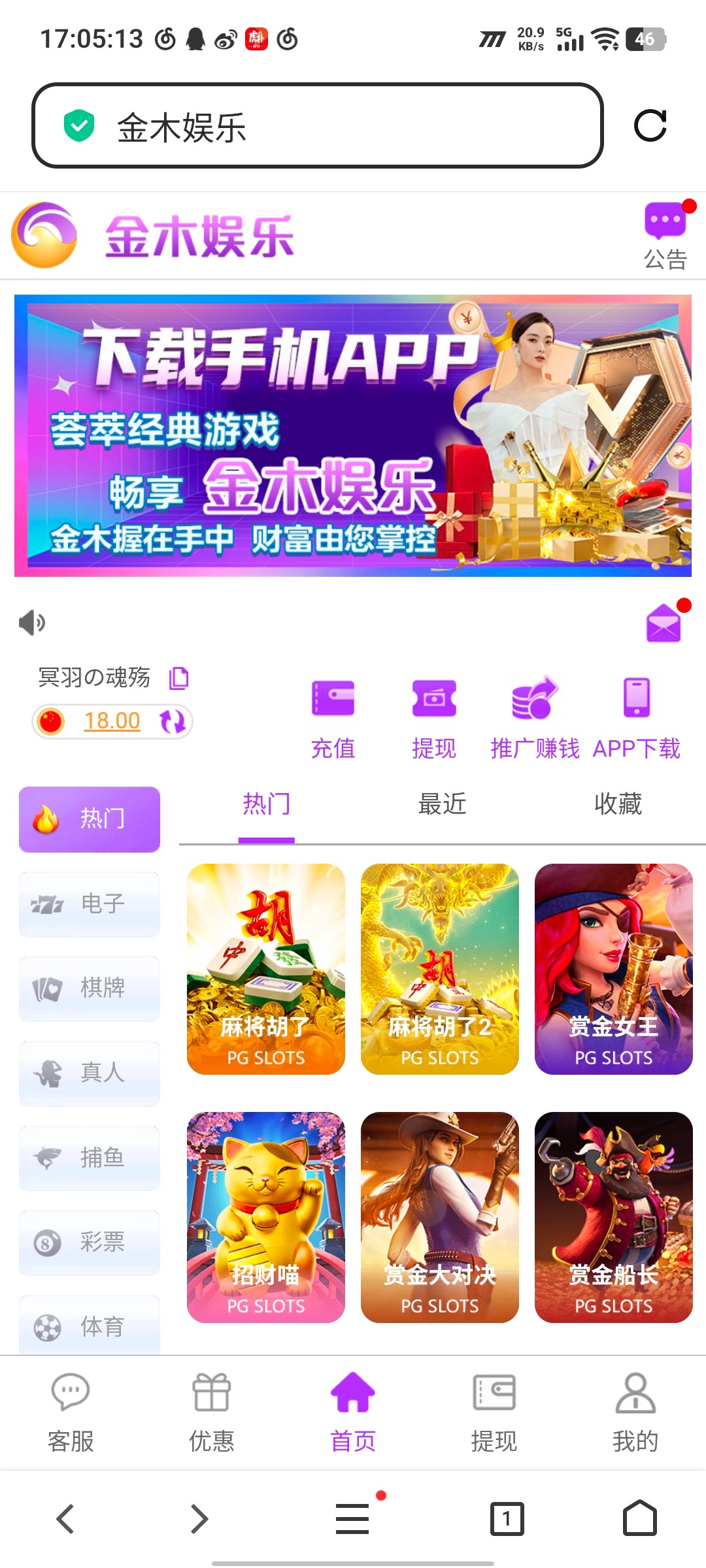Open the 公告 announcements
The height and width of the screenshot is (1568, 706).
665,237
